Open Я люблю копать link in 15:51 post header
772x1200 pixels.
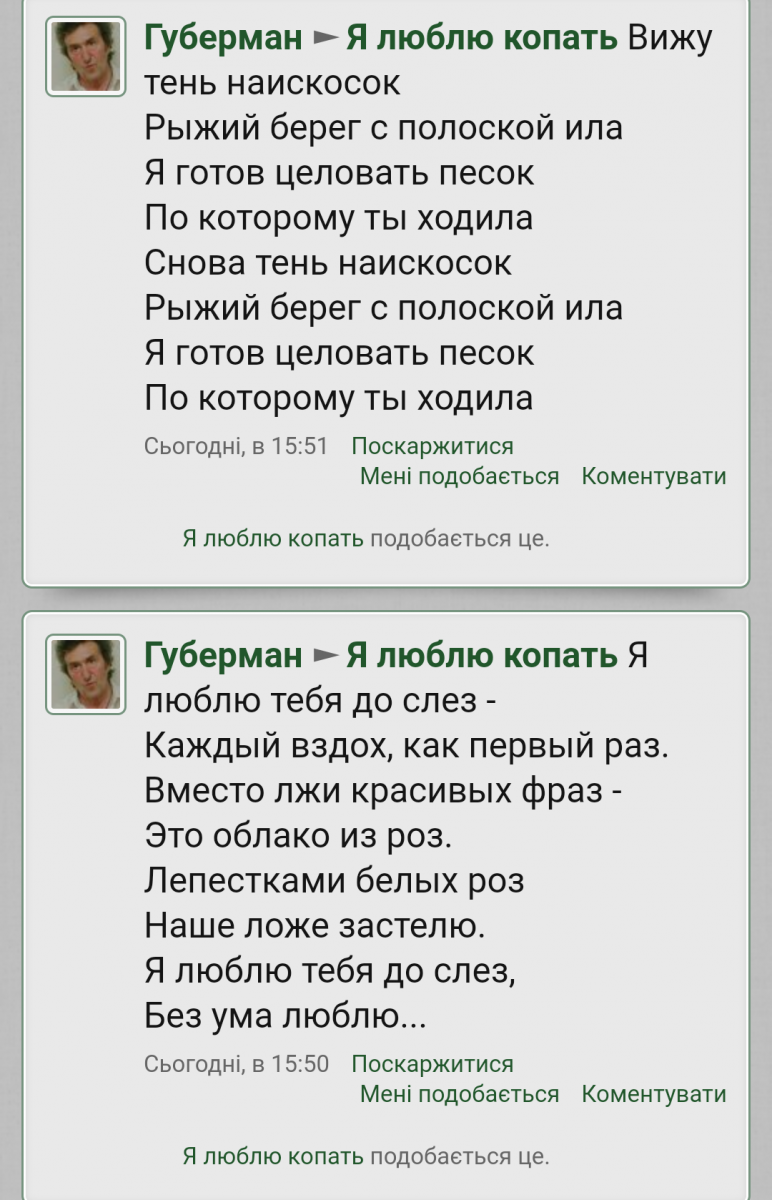click(x=482, y=38)
